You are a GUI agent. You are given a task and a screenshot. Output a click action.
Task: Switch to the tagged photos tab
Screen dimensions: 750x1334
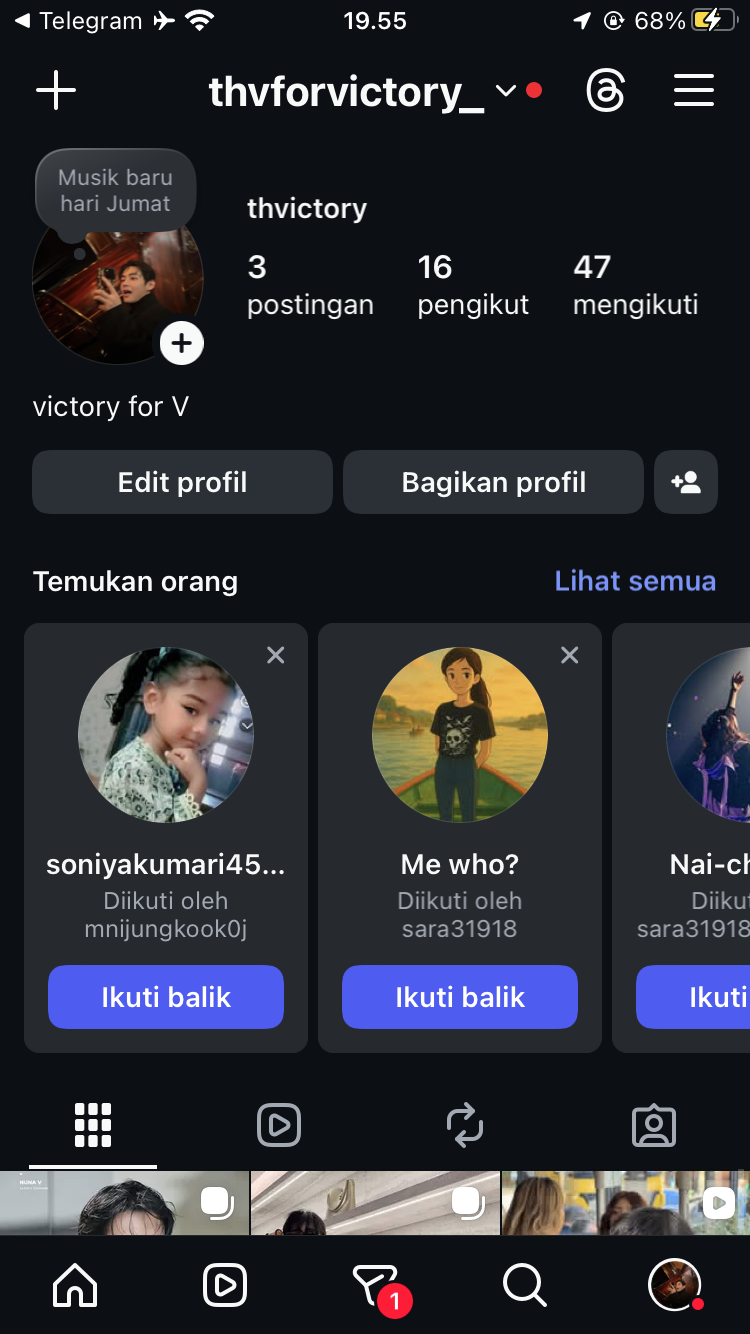tap(654, 1126)
